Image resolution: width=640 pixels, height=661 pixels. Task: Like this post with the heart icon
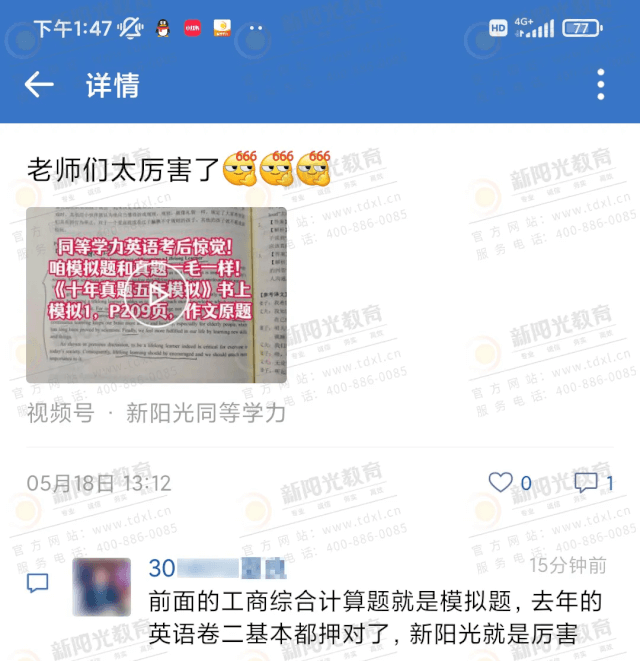tap(500, 483)
